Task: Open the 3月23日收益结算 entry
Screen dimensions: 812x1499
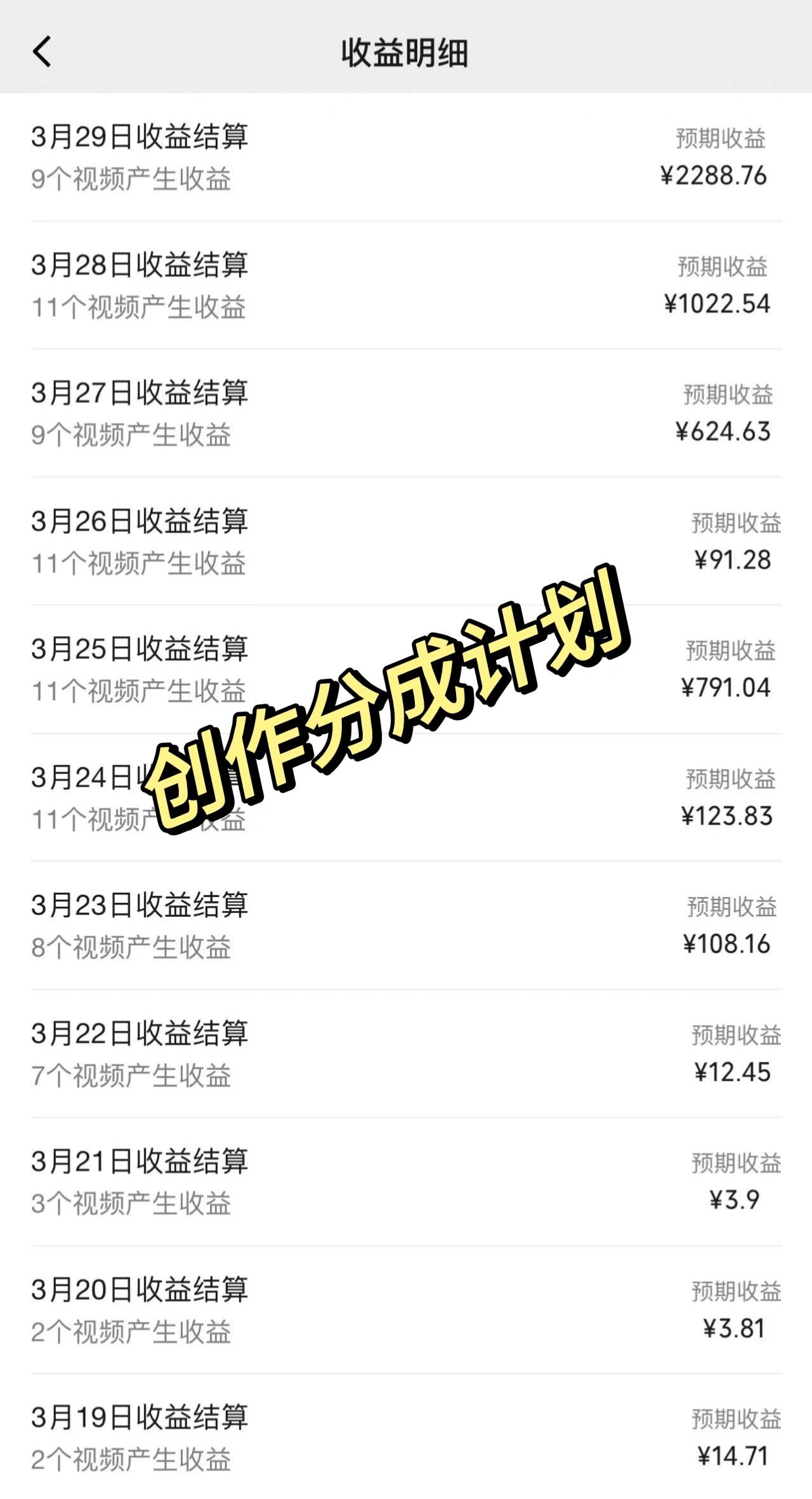Action: point(140,925)
